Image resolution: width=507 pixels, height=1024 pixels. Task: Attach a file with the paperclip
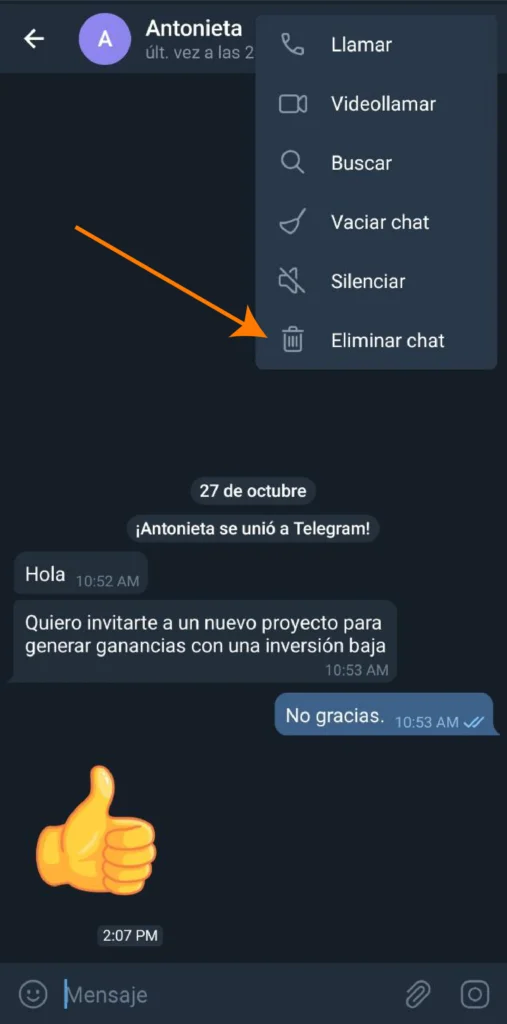click(417, 995)
